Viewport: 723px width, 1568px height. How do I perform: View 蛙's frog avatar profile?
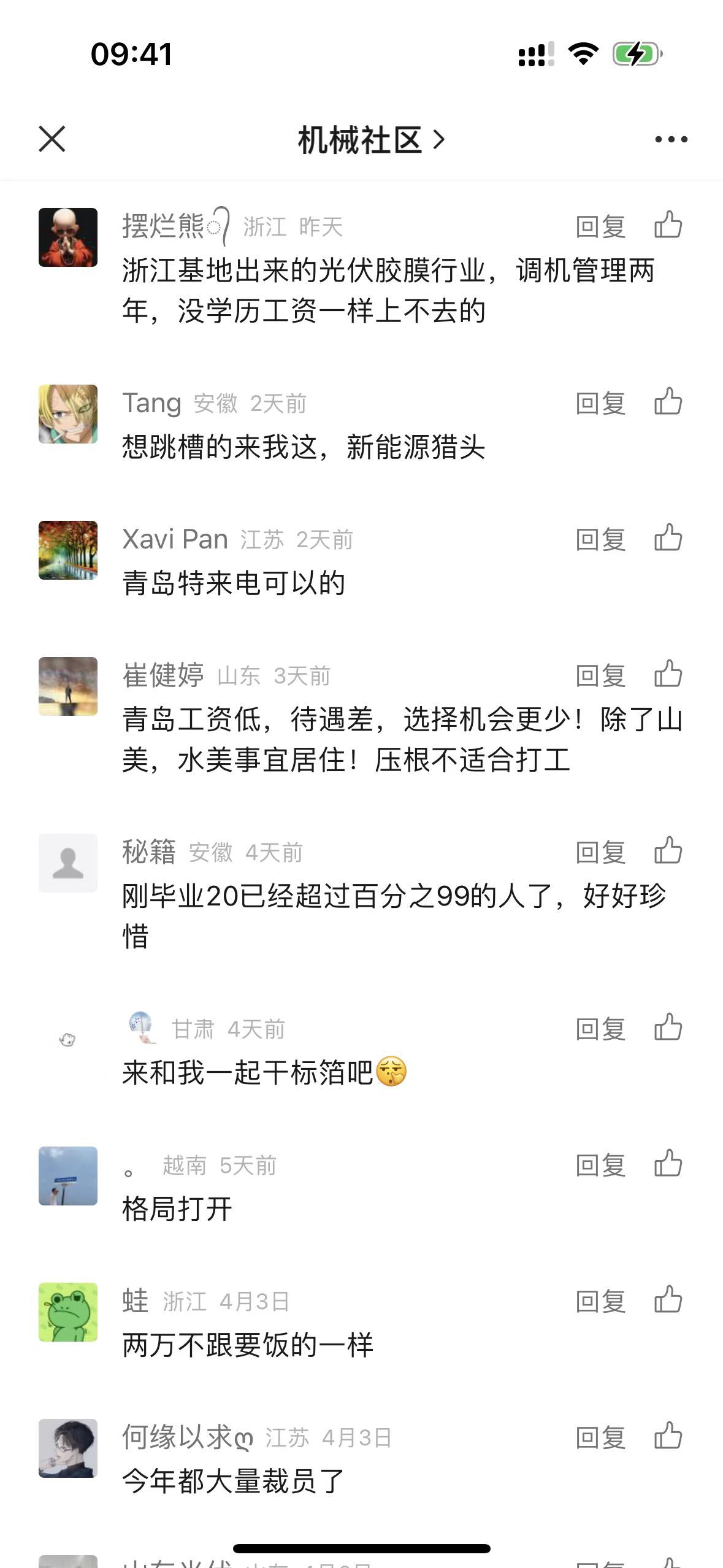68,1312
